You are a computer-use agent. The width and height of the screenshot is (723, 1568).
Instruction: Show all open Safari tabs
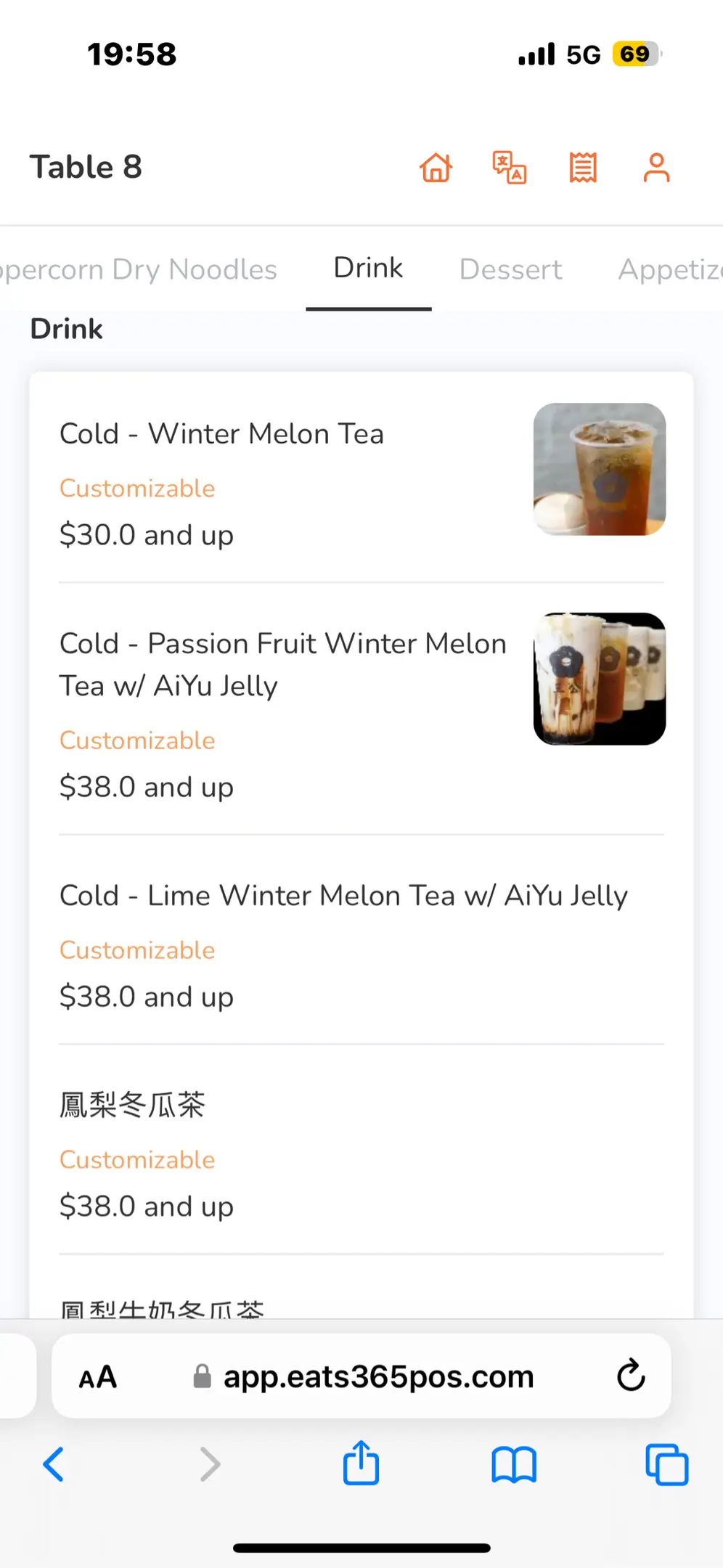666,1464
